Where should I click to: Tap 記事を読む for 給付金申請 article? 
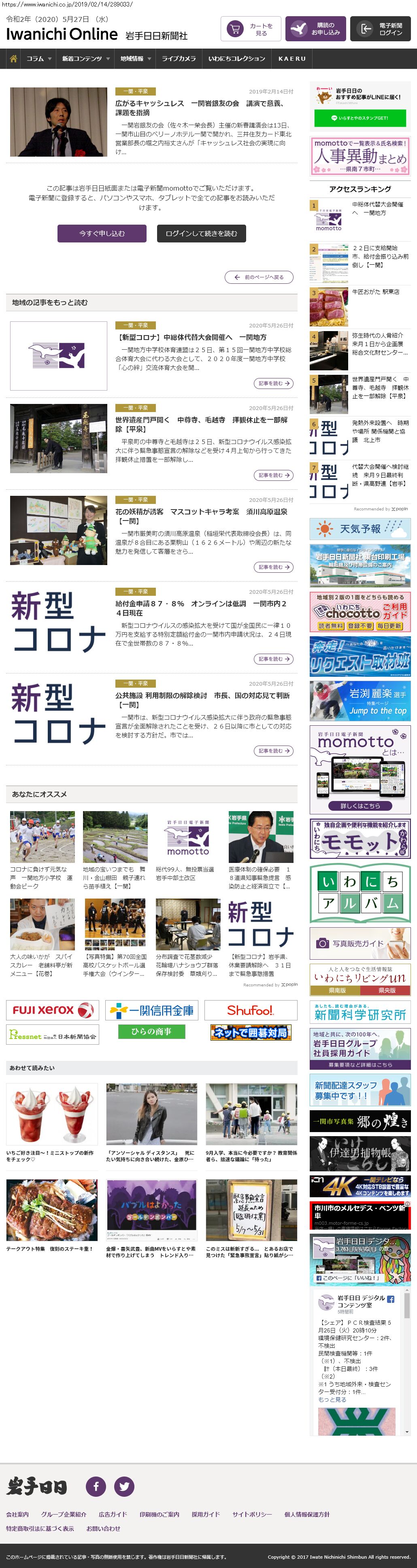[273, 659]
